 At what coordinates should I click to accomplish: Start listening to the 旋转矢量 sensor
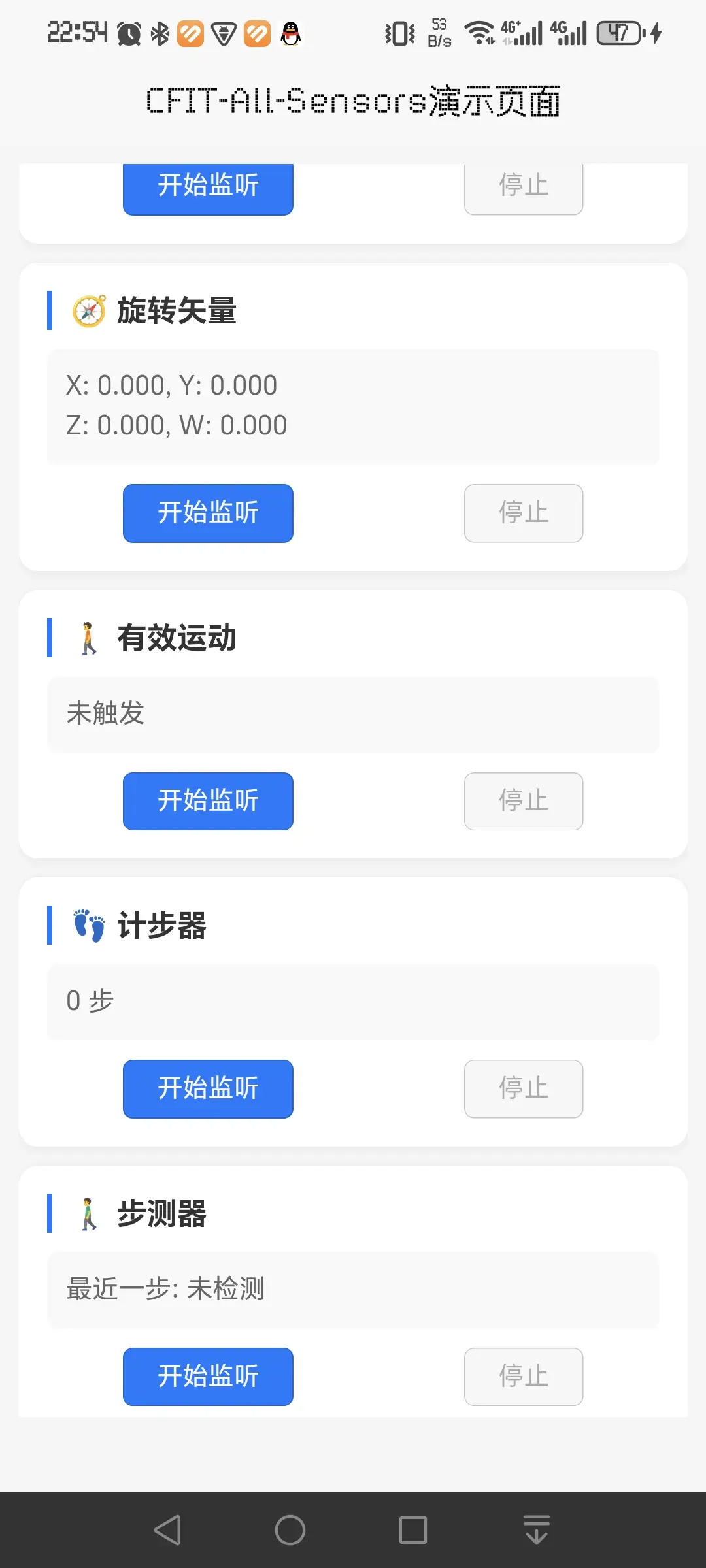[208, 513]
